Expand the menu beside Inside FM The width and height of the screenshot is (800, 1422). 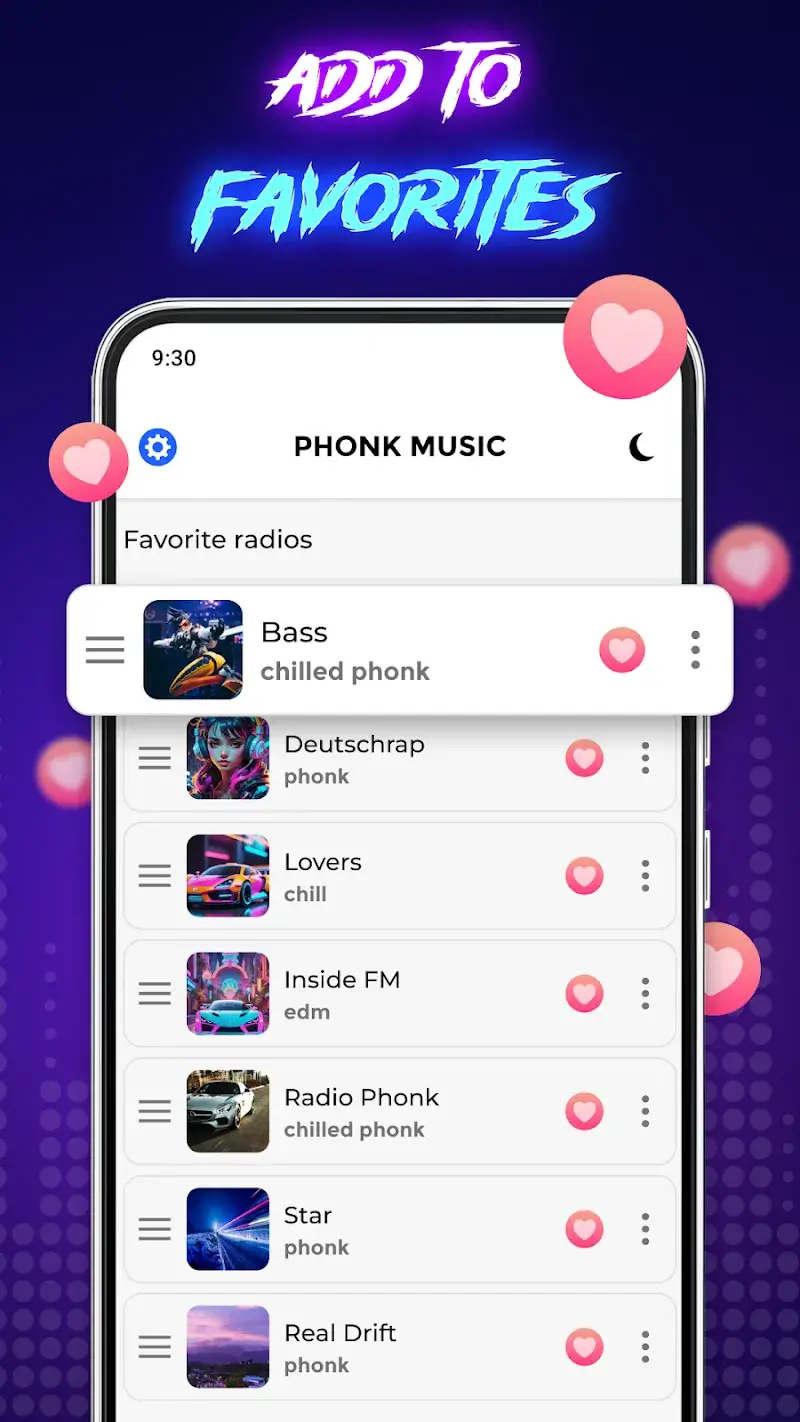point(647,993)
